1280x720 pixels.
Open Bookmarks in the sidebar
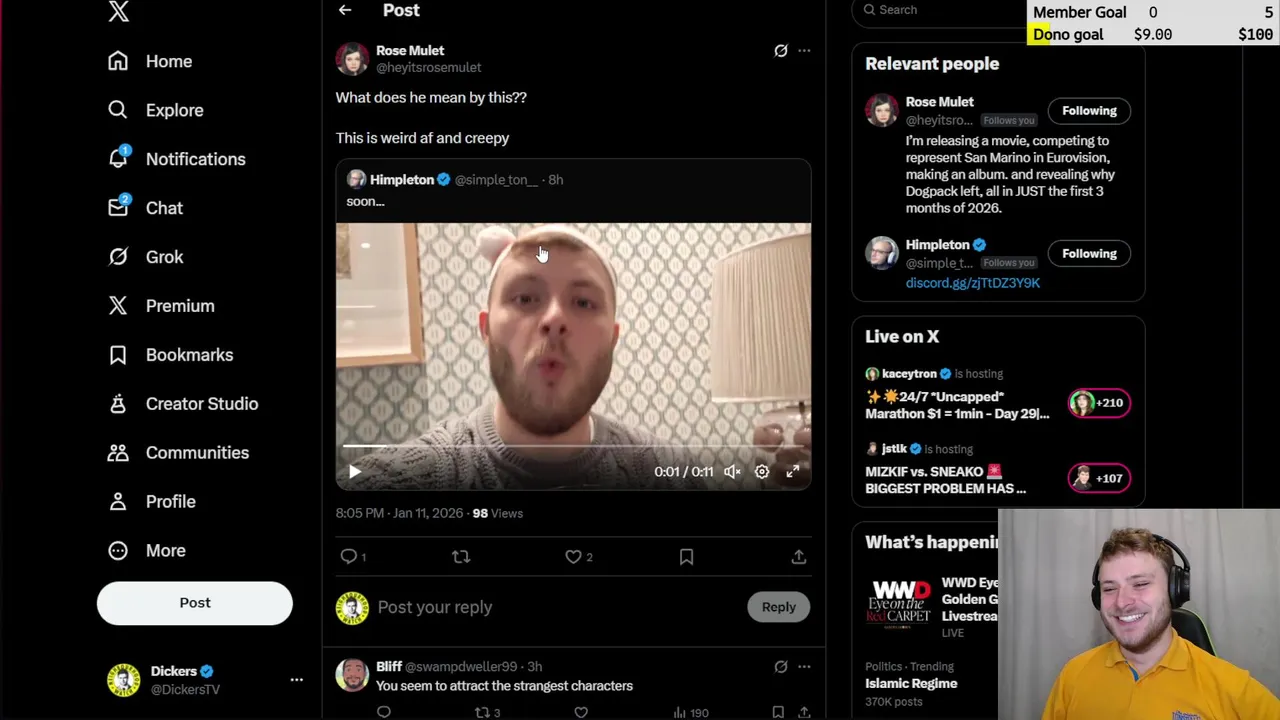(189, 355)
